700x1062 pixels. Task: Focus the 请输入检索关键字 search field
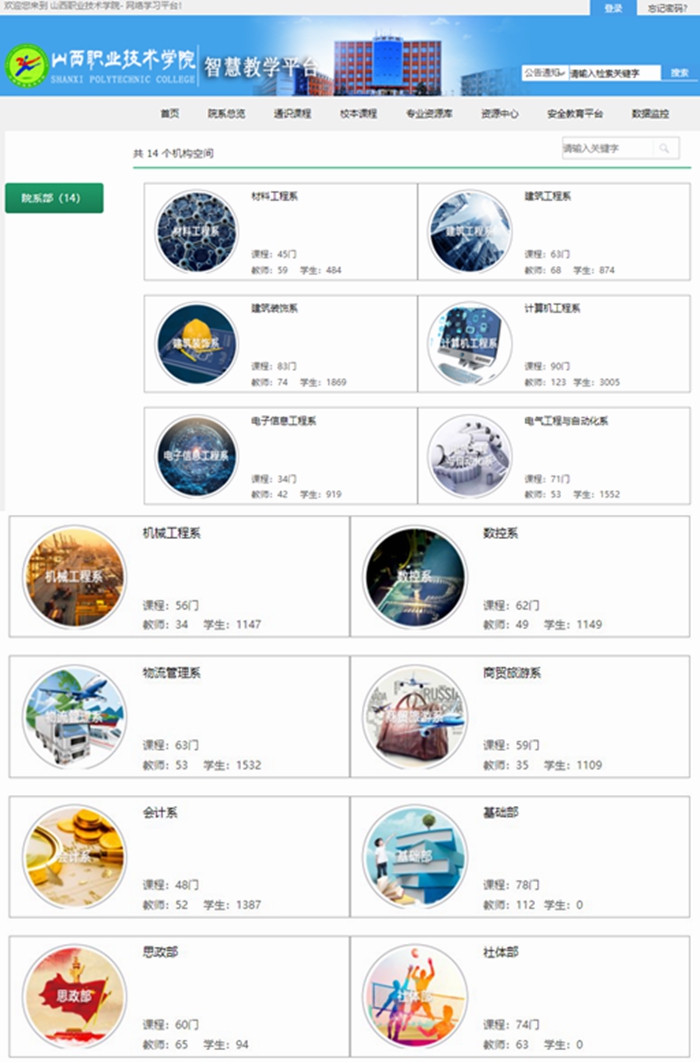614,73
